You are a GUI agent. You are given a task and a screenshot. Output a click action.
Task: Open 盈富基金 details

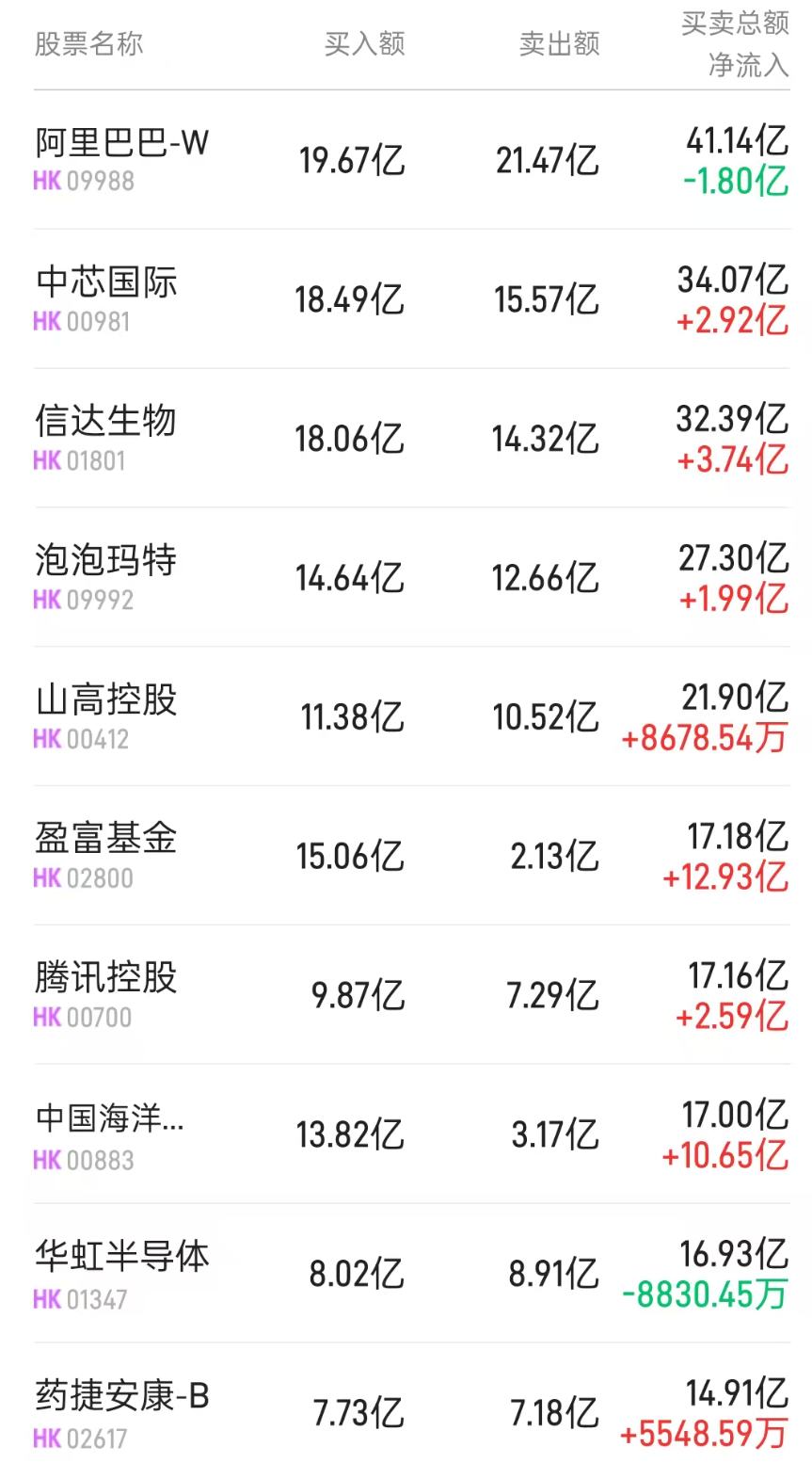103,841
